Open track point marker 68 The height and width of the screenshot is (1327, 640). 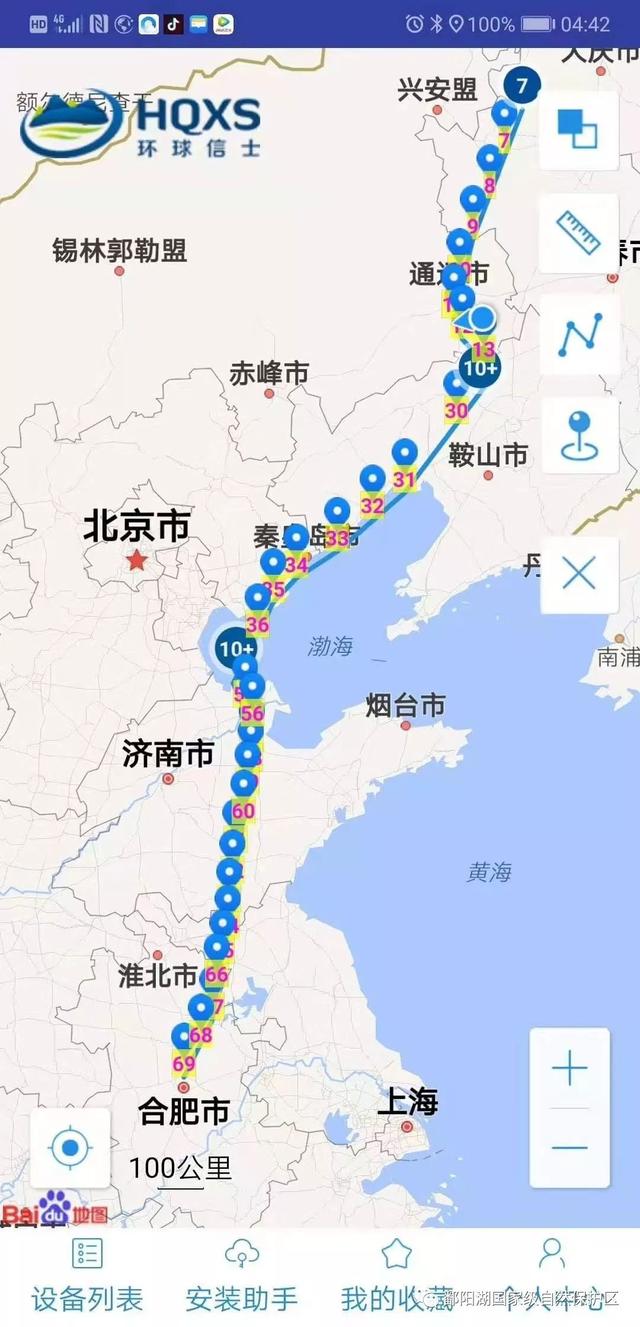pyautogui.click(x=201, y=1009)
